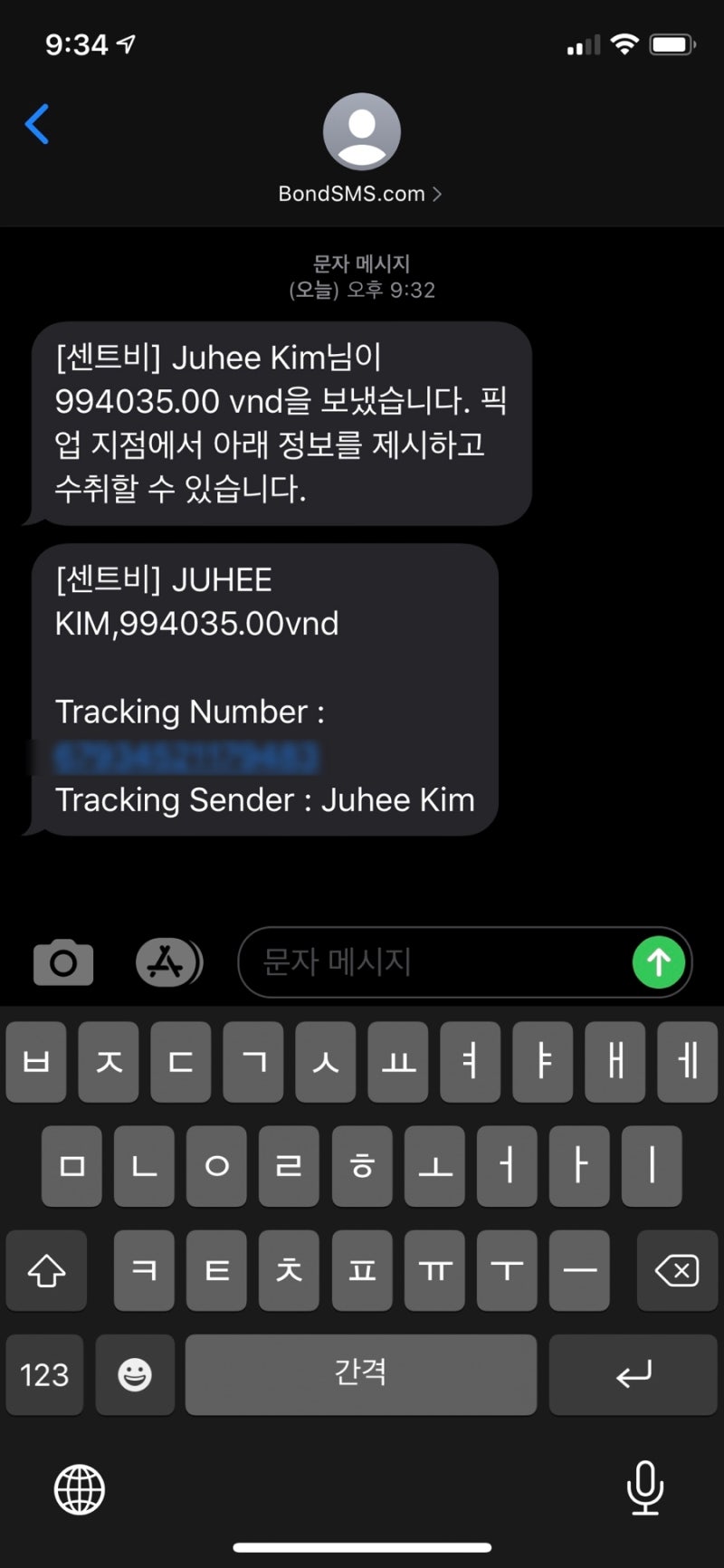Tap the globe keyboard-switch icon
This screenshot has width=724, height=1568.
pos(79,1489)
